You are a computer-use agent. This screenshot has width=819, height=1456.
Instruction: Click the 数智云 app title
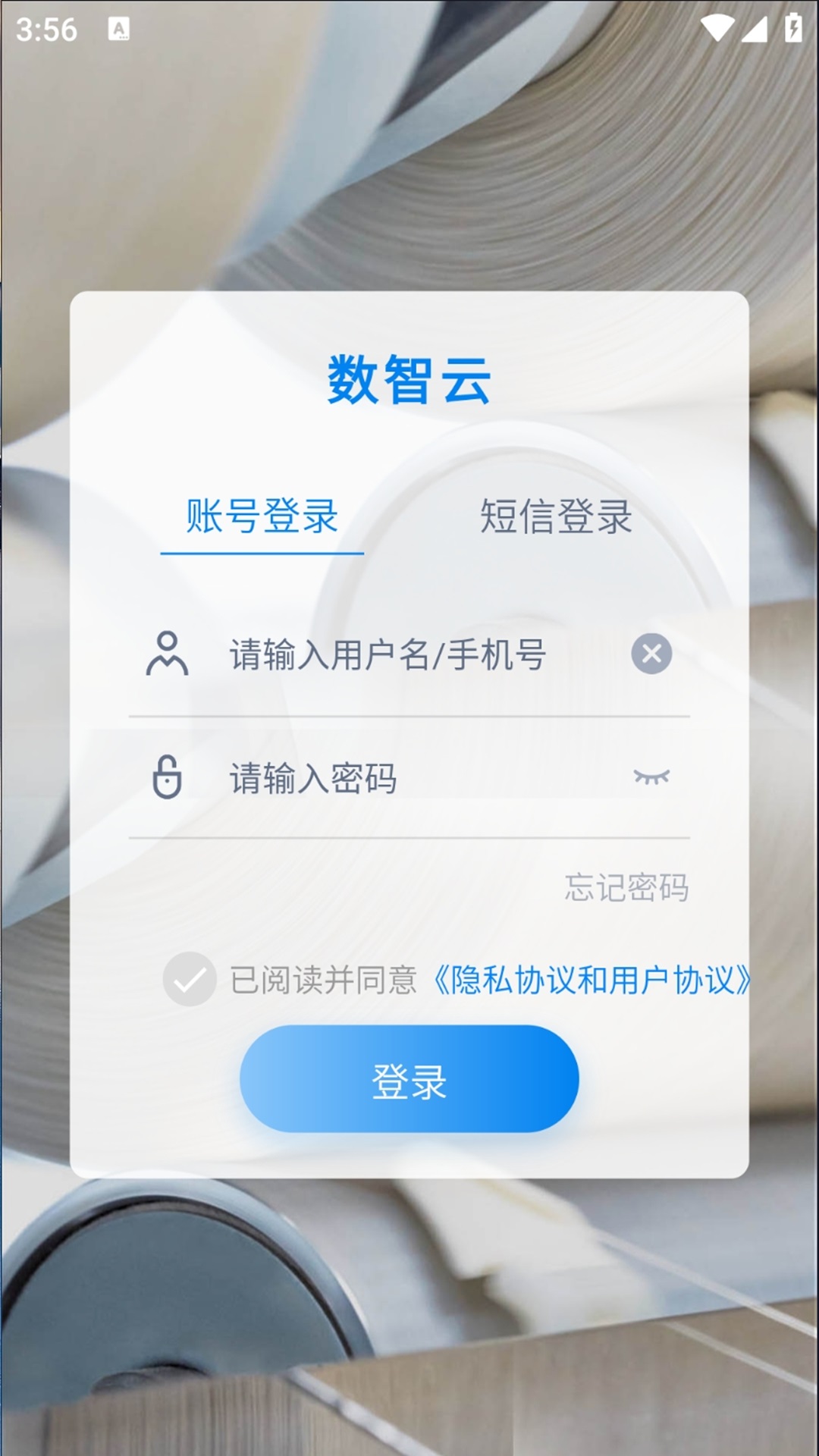point(409,378)
